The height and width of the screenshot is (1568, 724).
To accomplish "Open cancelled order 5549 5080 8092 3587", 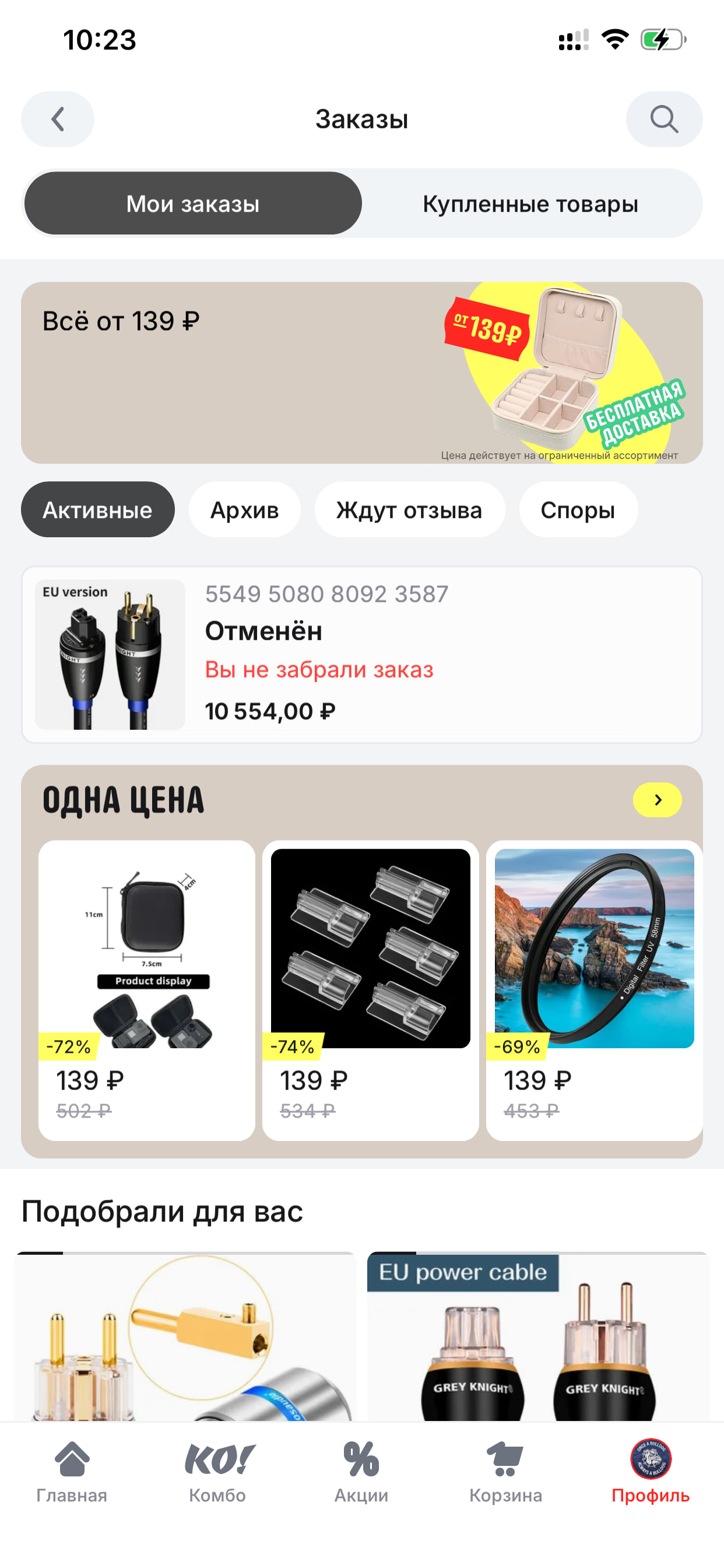I will (361, 654).
